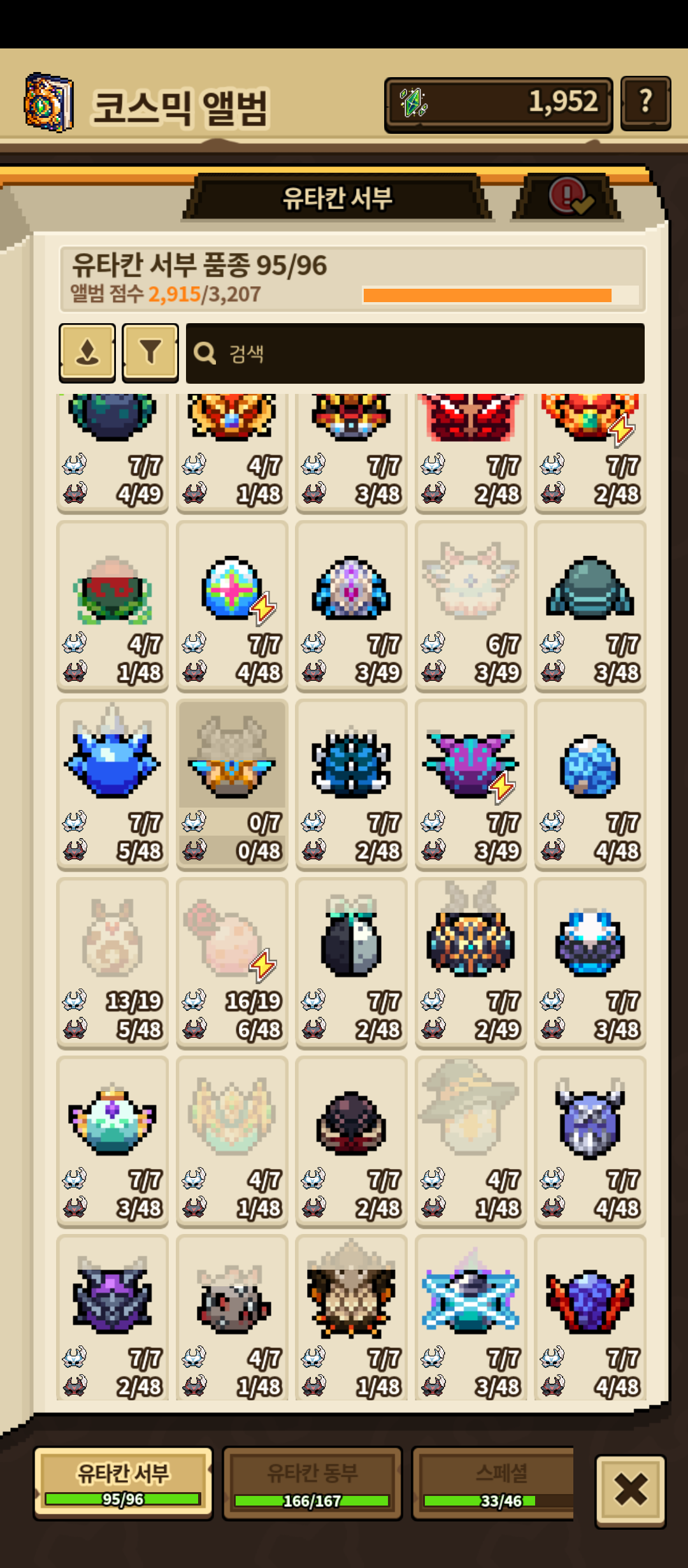The height and width of the screenshot is (1568, 688).
Task: Switch to the 유타칸 동부 category
Action: coord(312,1483)
